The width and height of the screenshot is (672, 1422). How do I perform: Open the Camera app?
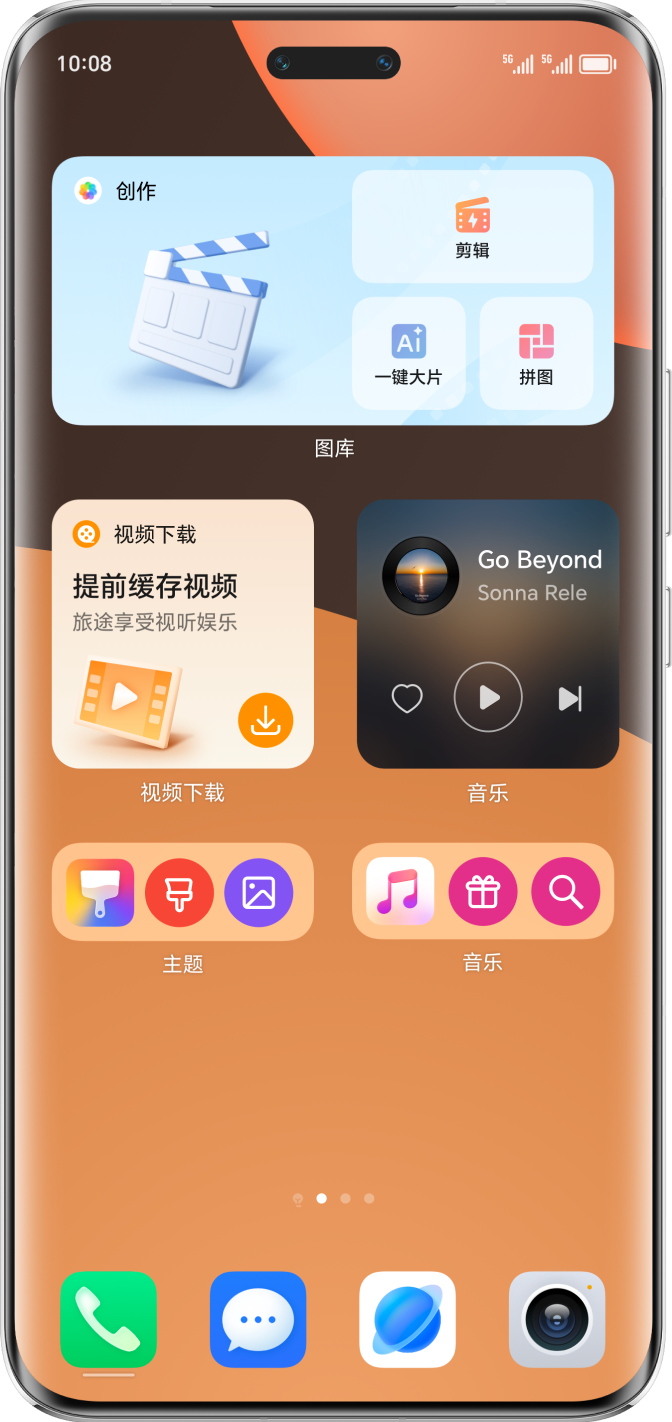[x=557, y=1318]
